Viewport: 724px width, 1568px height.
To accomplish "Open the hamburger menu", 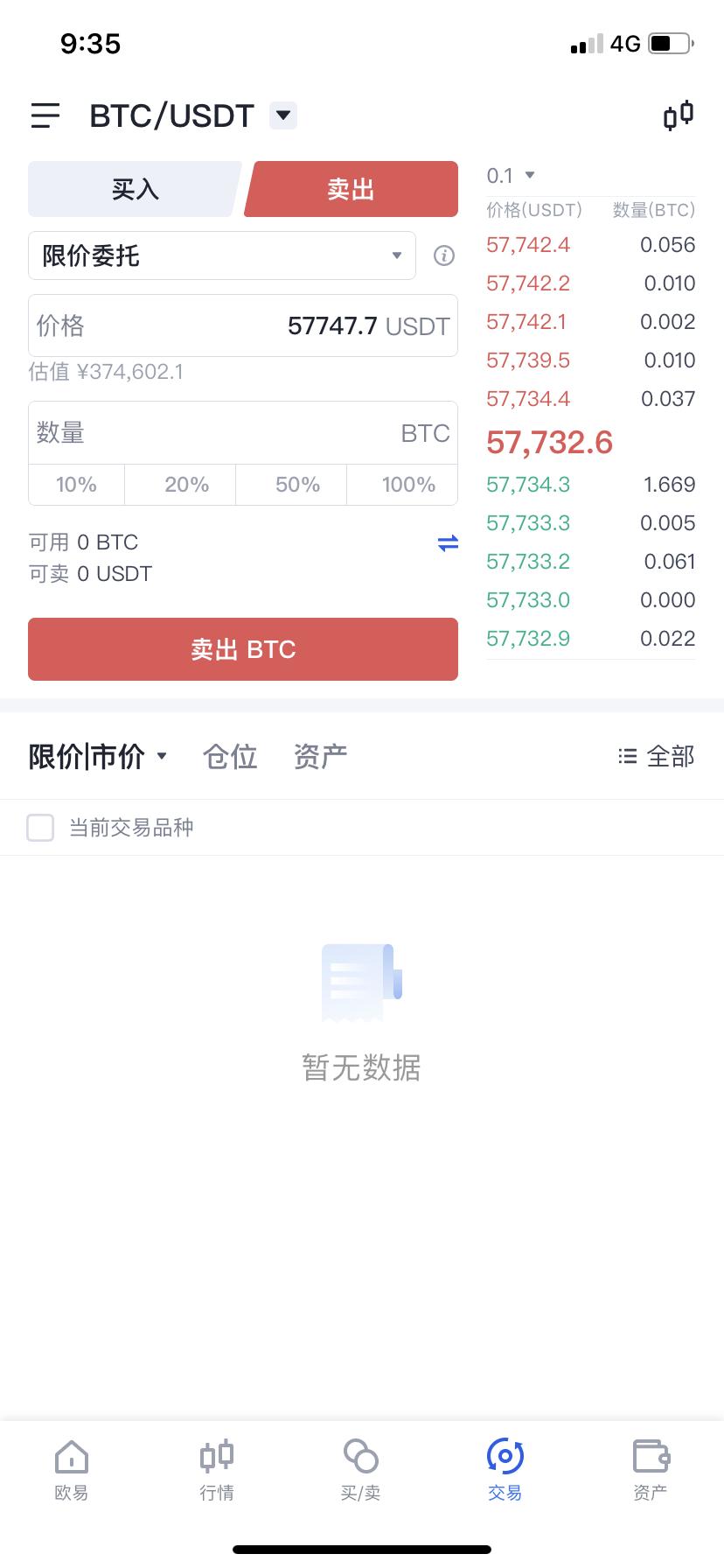I will click(x=45, y=115).
